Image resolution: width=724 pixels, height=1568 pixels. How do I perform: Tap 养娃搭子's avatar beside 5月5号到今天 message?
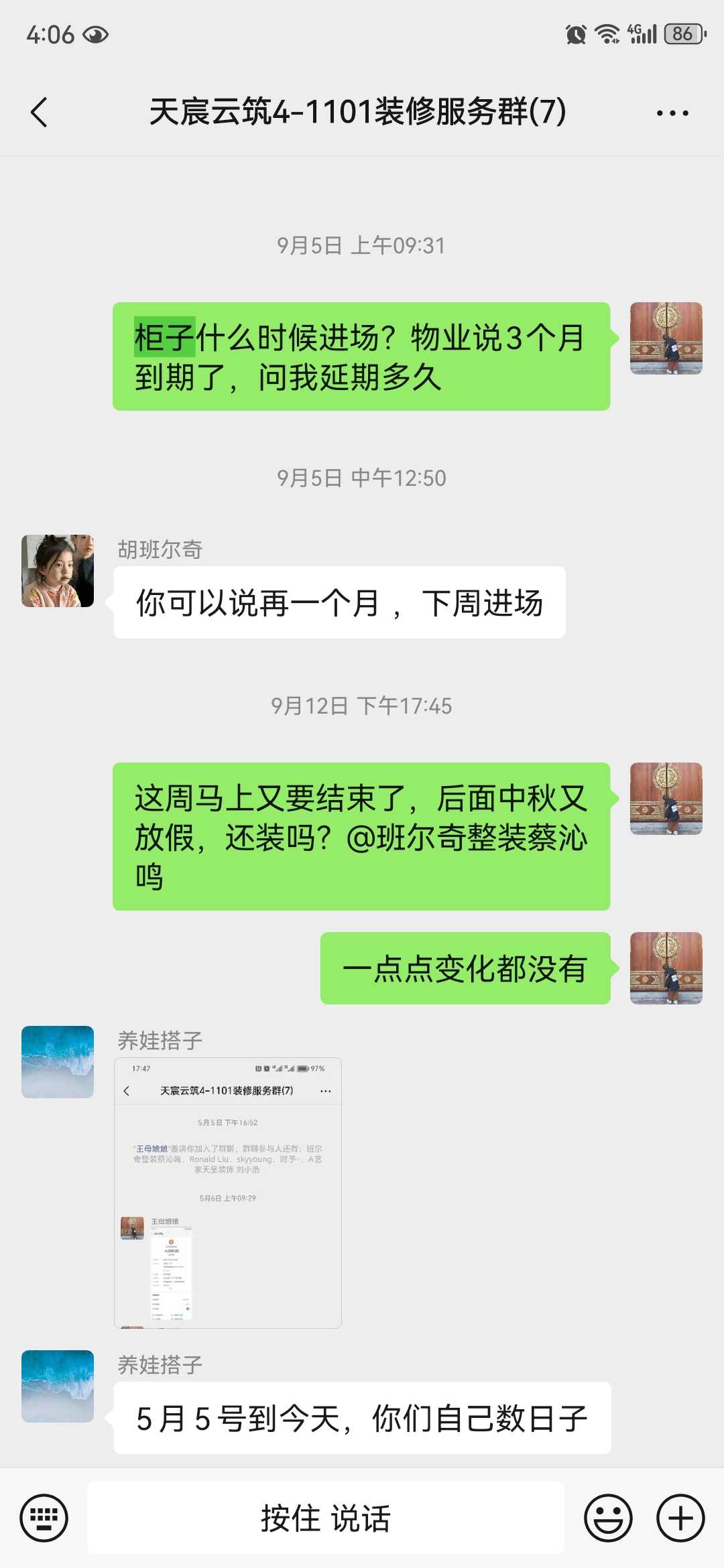point(58,1386)
